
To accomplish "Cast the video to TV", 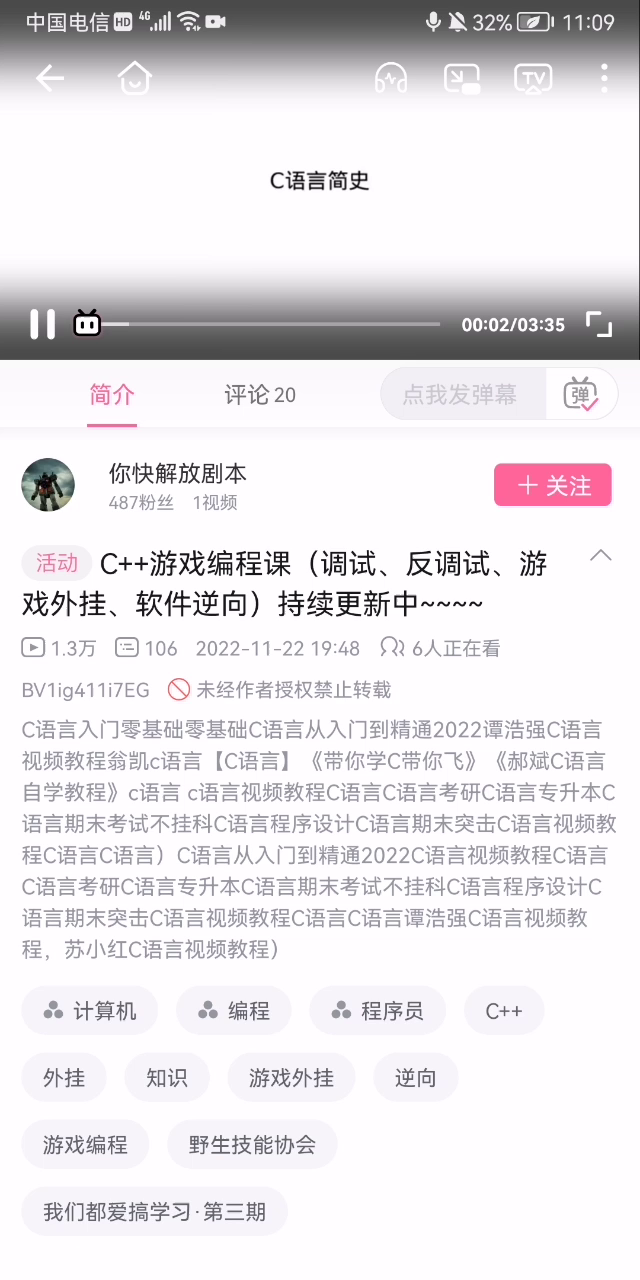I will click(x=533, y=78).
